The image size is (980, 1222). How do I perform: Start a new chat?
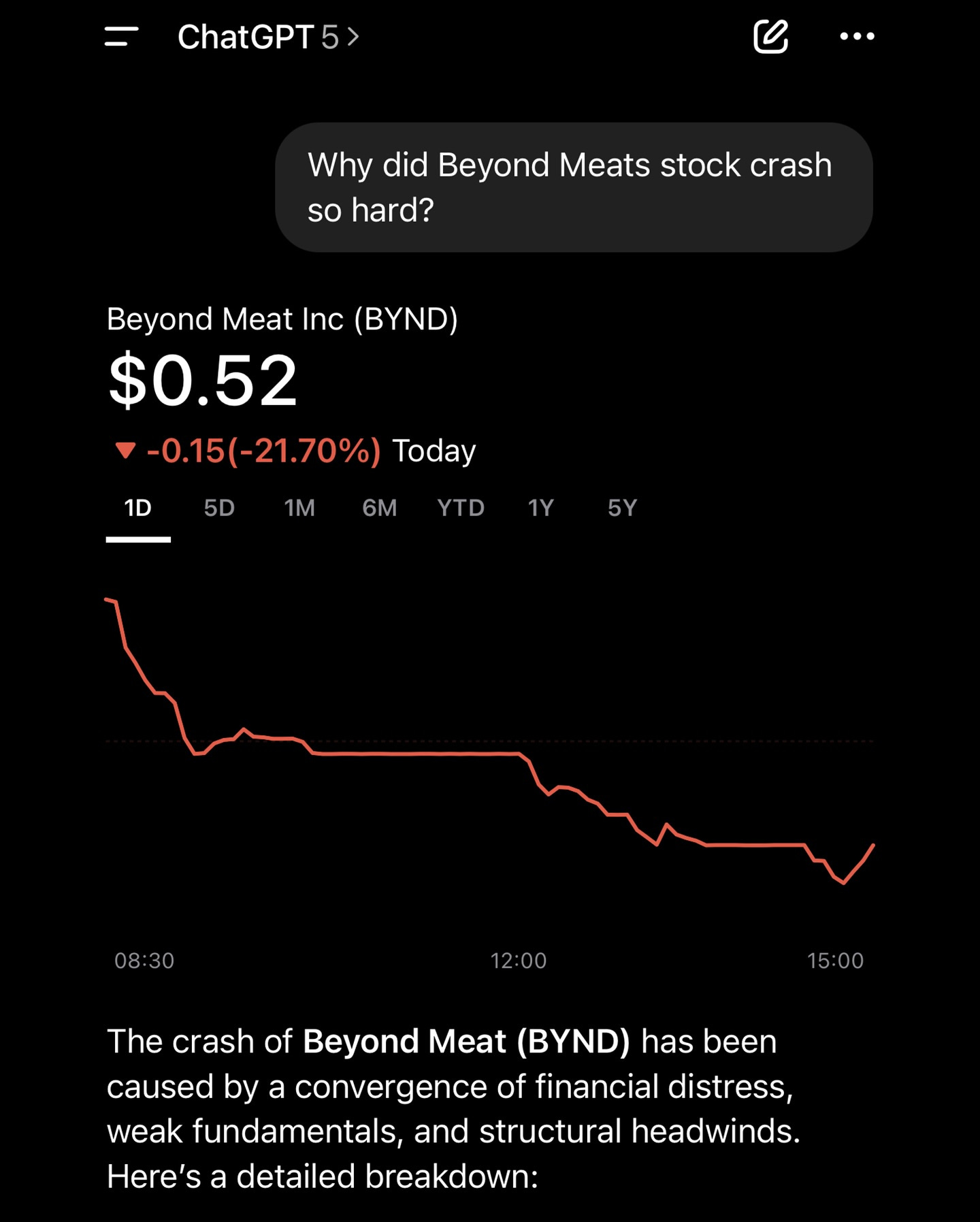tap(770, 37)
